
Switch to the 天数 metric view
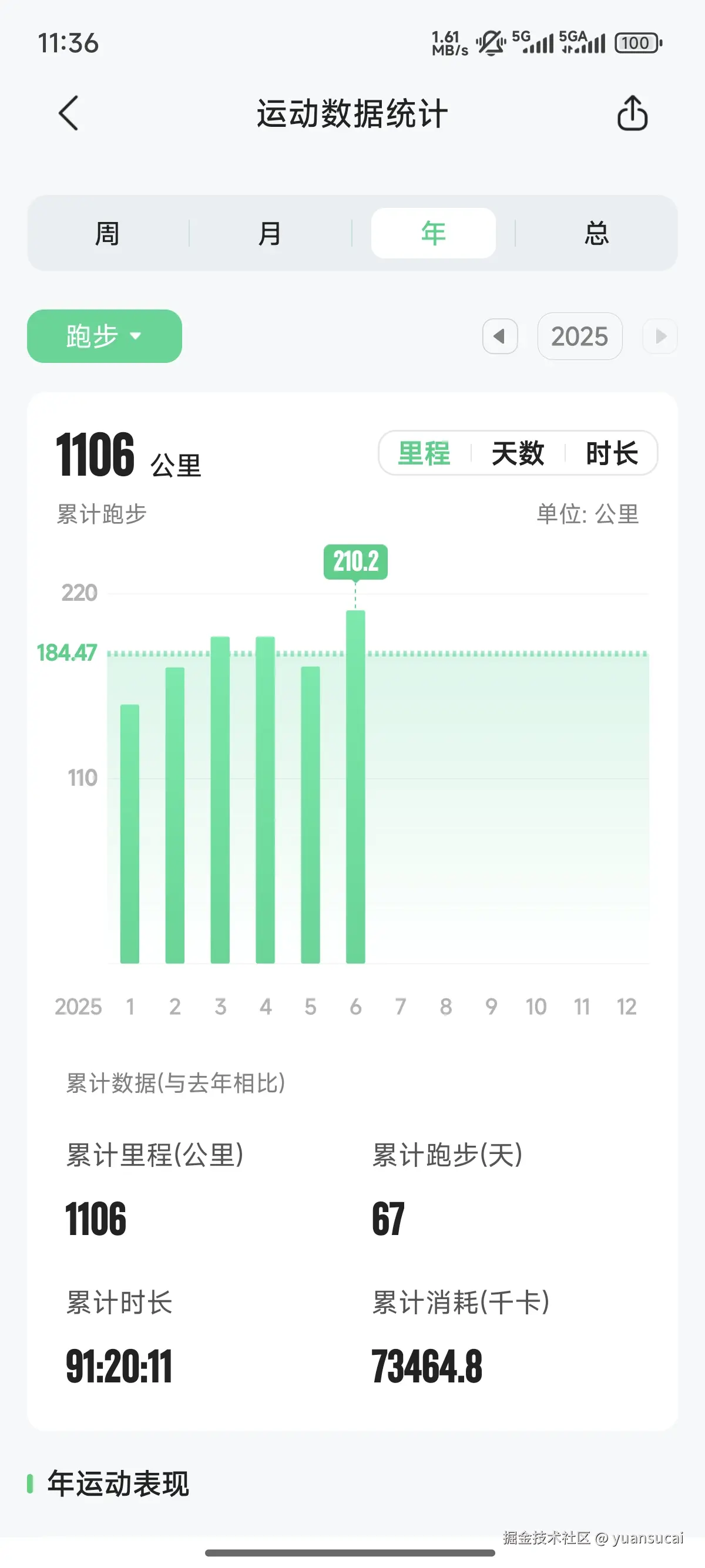pyautogui.click(x=517, y=453)
